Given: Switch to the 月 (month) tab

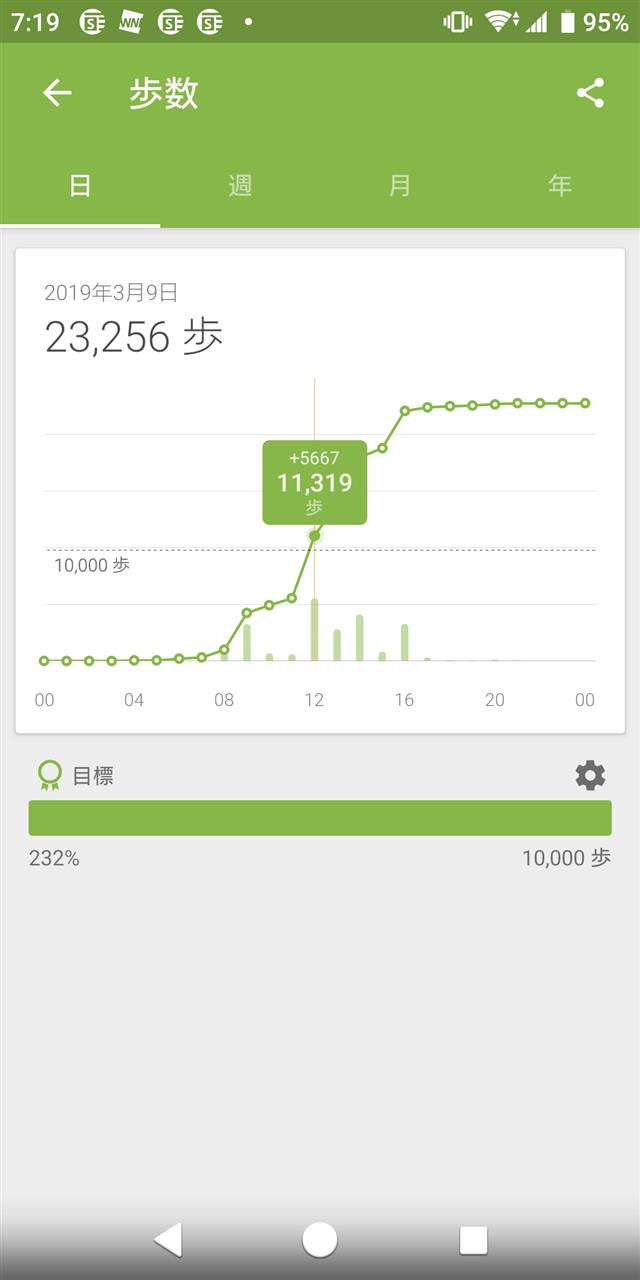Looking at the screenshot, I should click(400, 185).
